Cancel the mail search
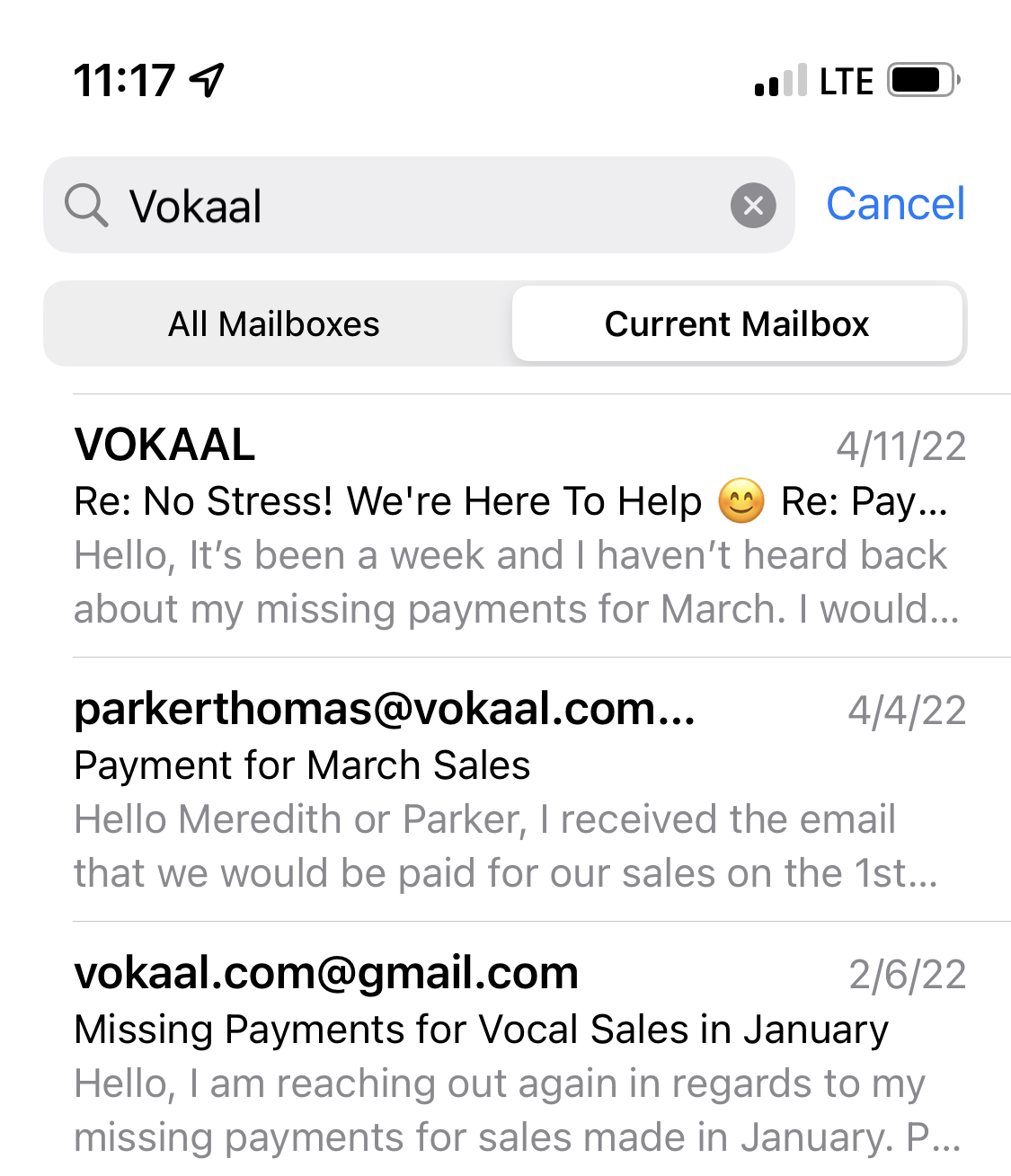The width and height of the screenshot is (1011, 1176). (x=895, y=204)
